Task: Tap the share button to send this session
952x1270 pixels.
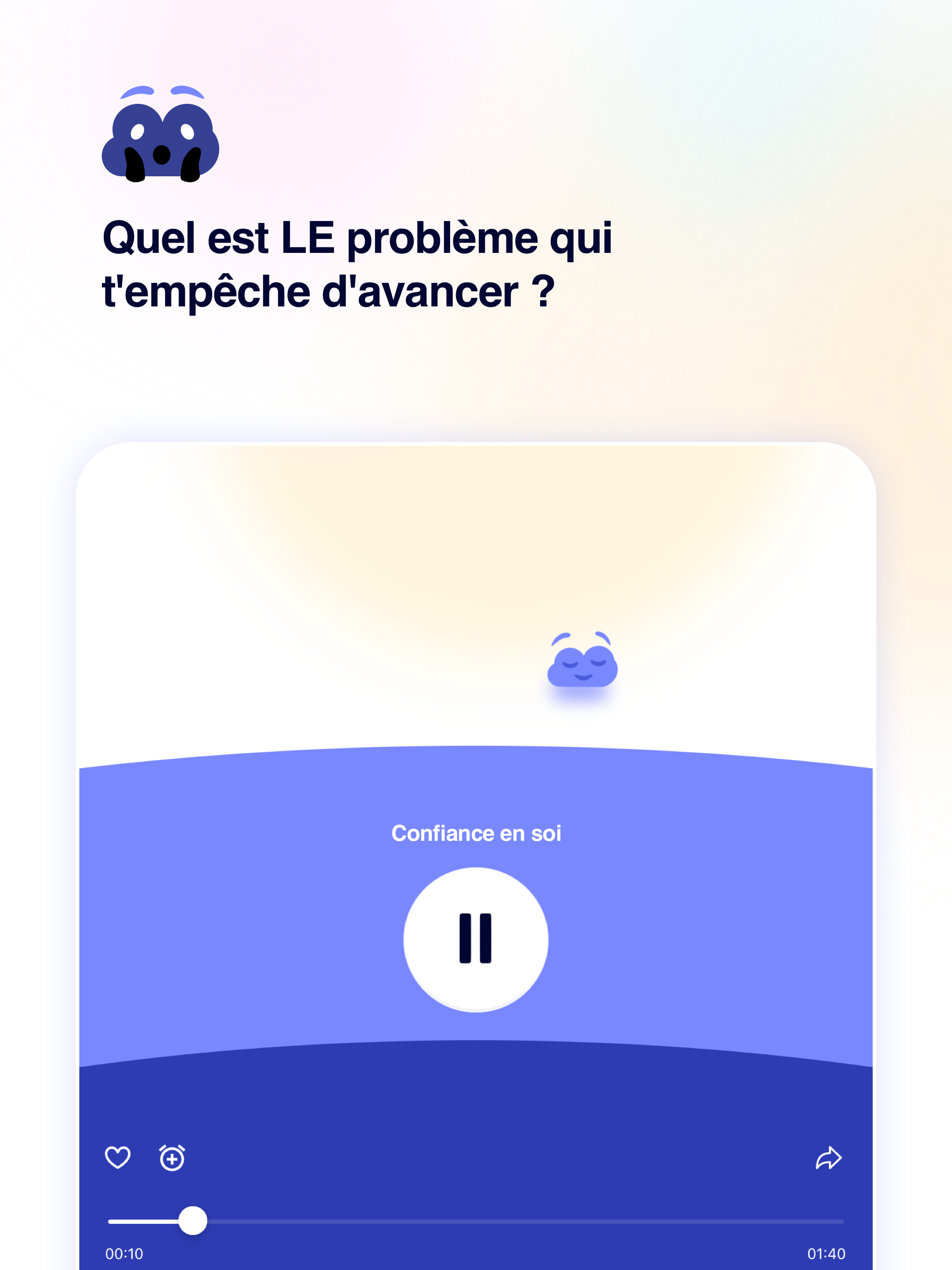Action: (829, 1157)
